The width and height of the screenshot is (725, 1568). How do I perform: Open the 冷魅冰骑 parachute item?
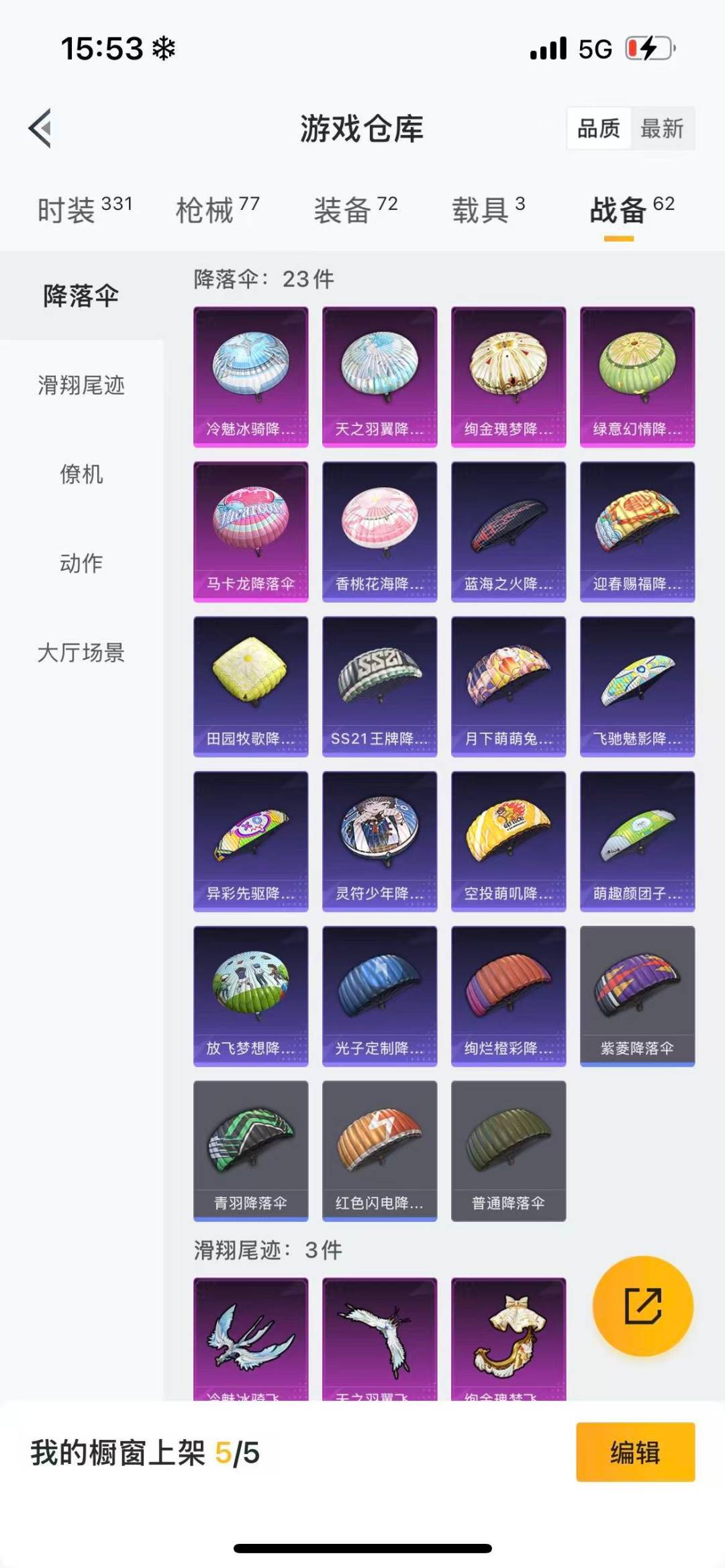pos(251,377)
